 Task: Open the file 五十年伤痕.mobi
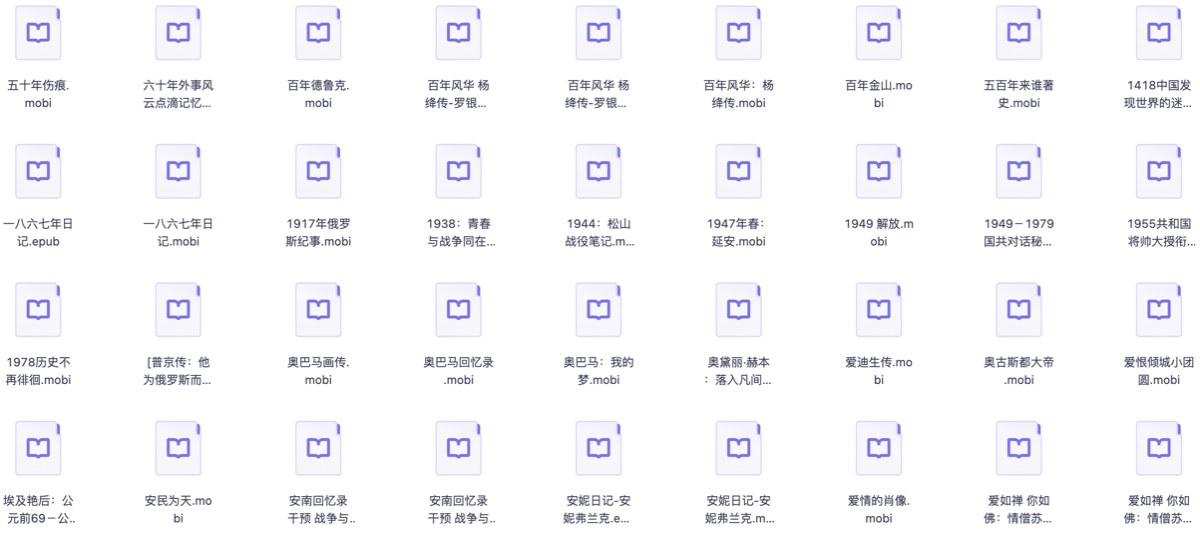tap(38, 33)
